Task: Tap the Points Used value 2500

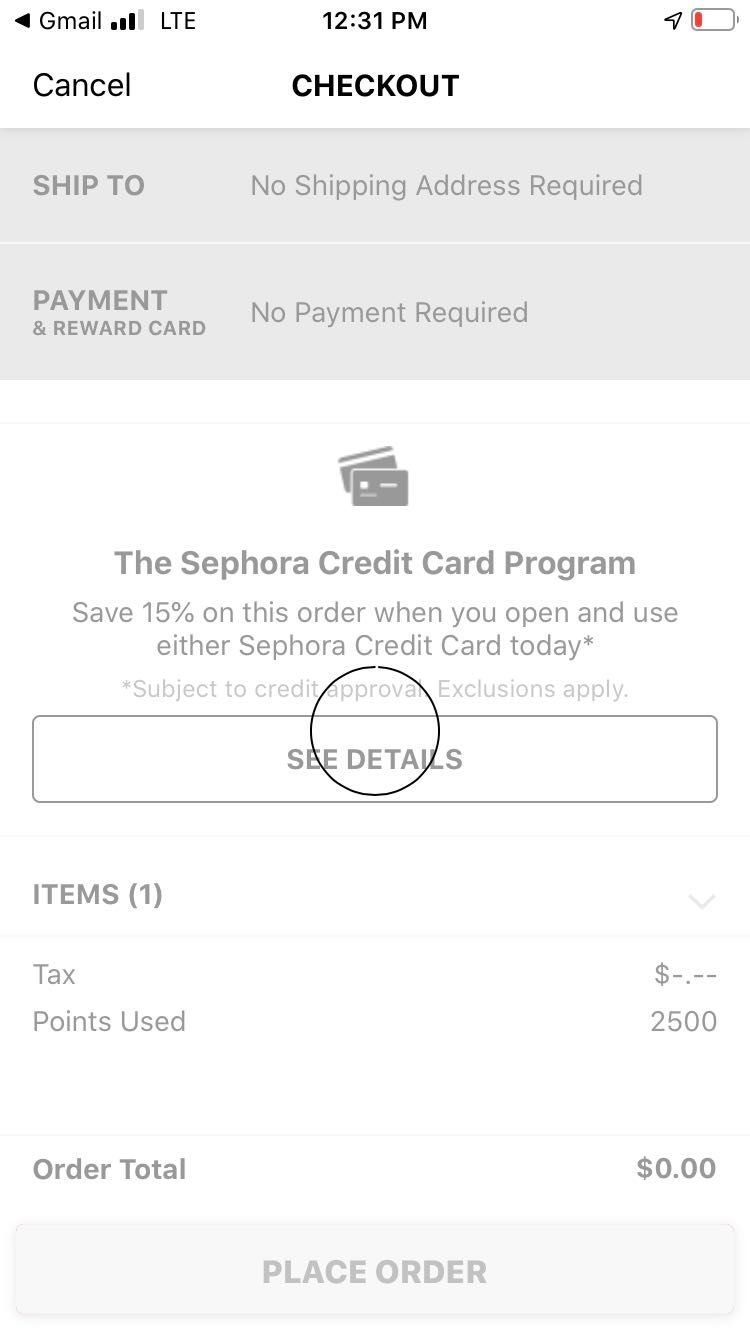Action: coord(684,1021)
